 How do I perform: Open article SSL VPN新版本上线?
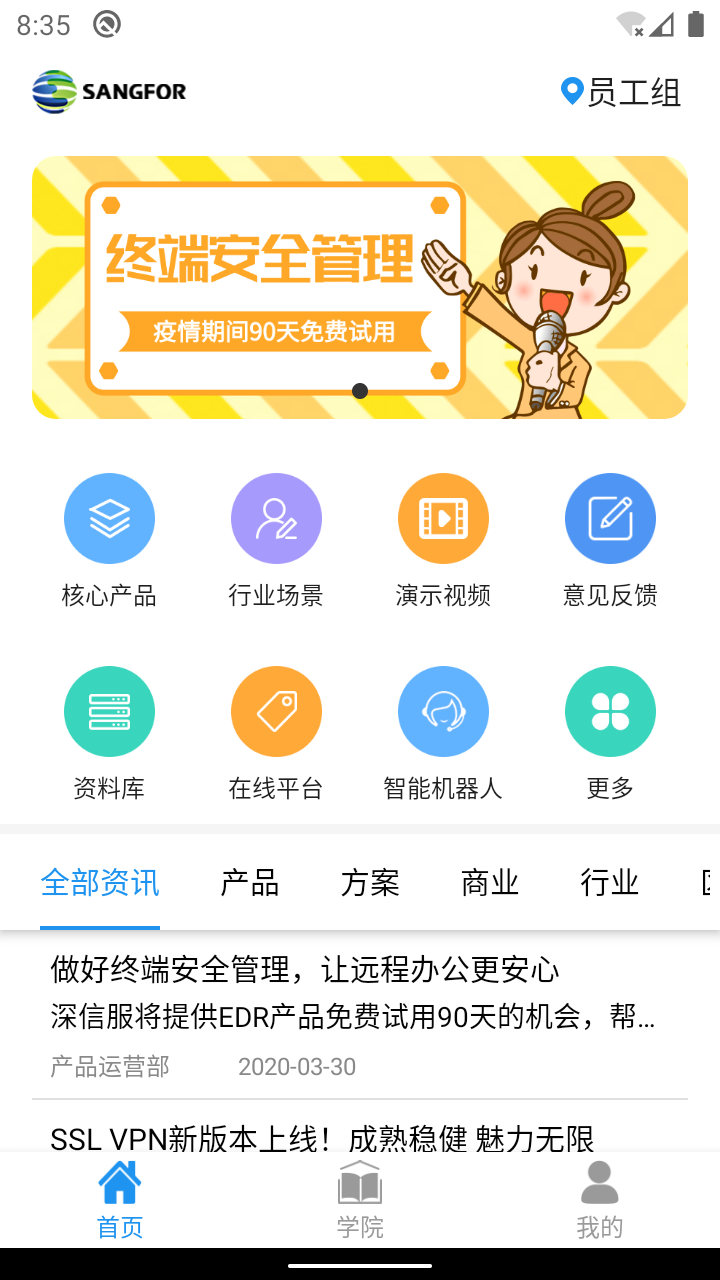click(322, 1137)
